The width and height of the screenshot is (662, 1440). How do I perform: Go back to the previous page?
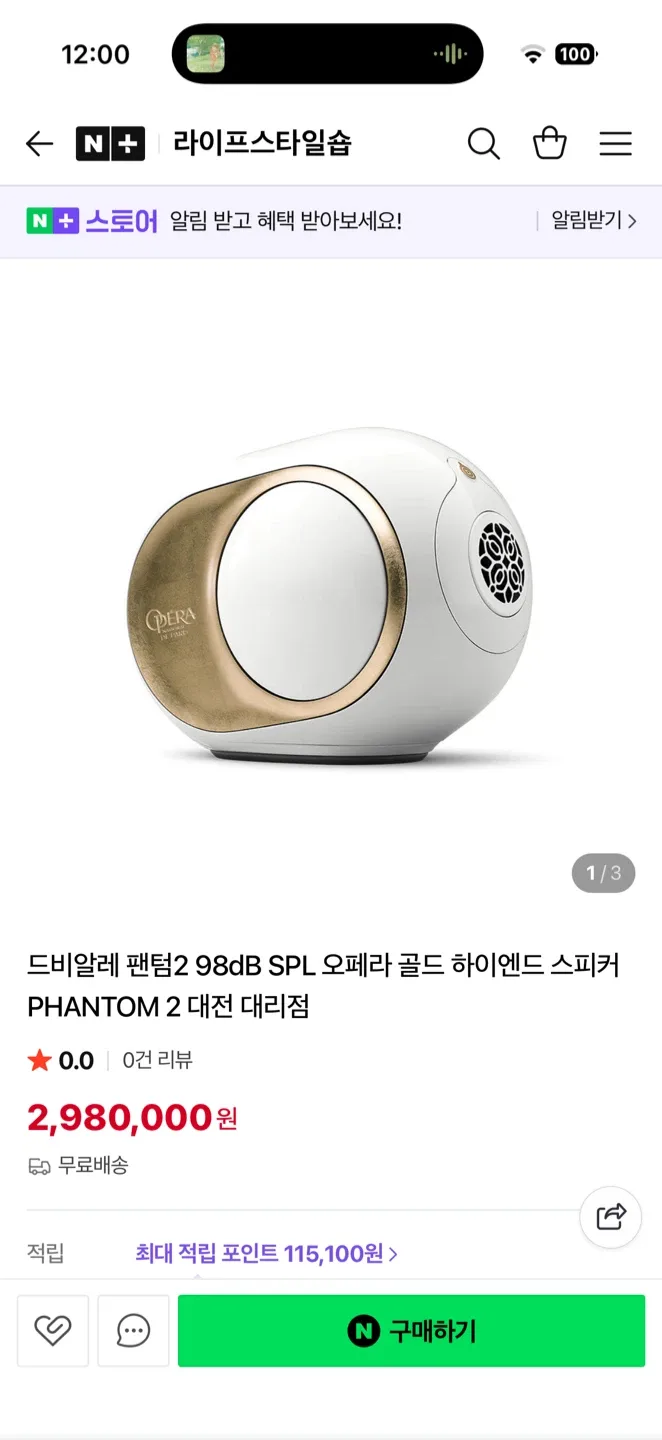(x=39, y=144)
